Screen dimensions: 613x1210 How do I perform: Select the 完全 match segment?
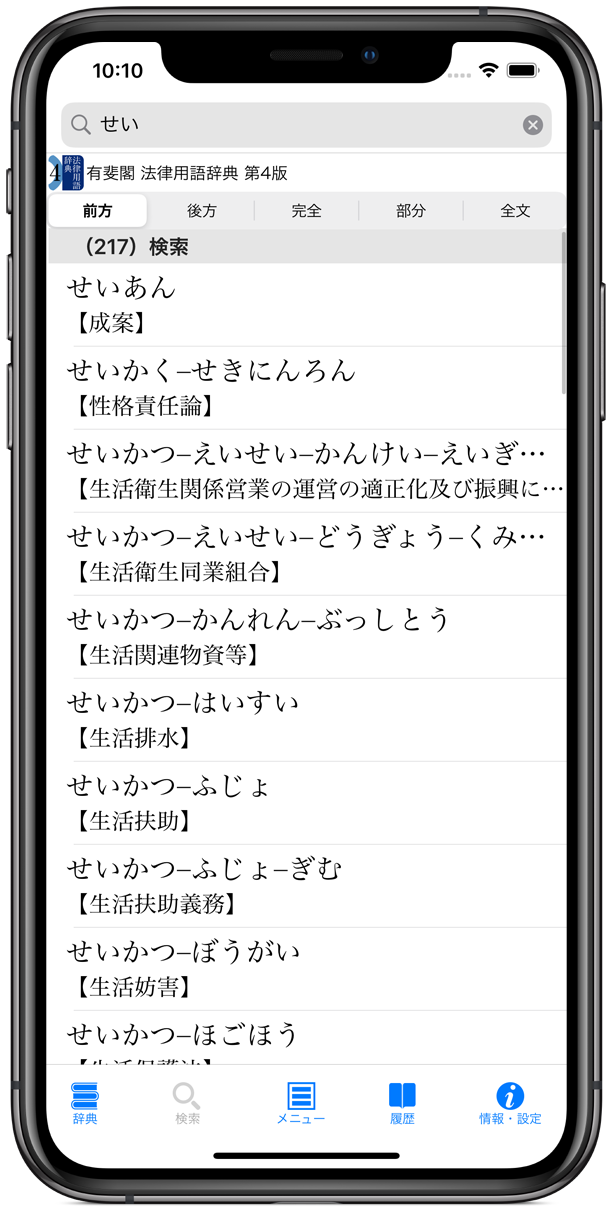coord(306,211)
